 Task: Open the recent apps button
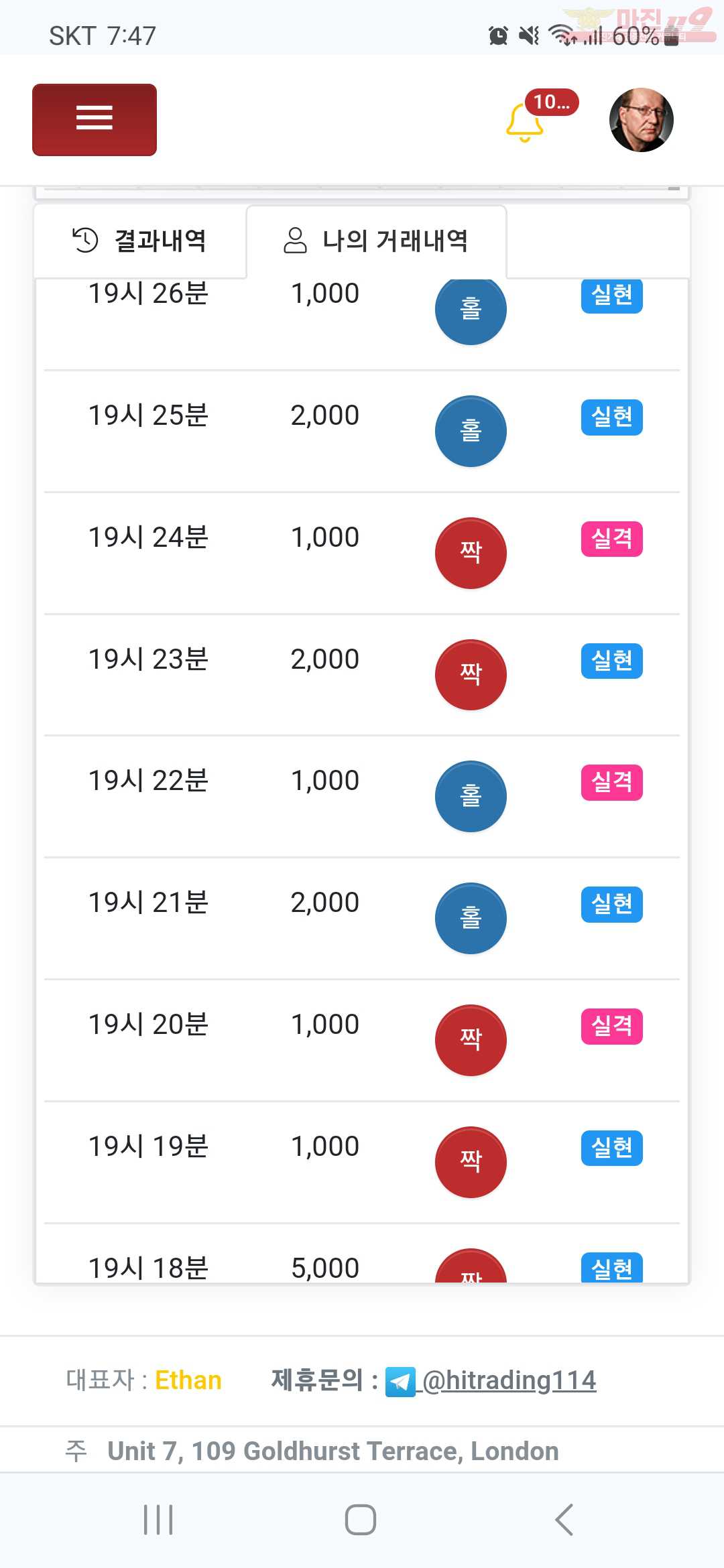159,1520
